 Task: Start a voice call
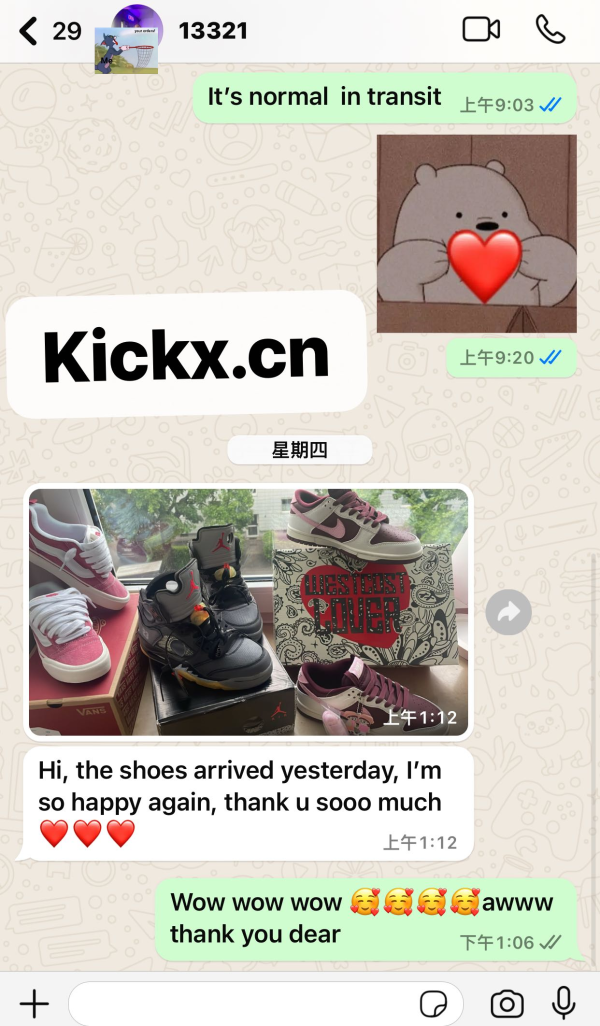click(x=550, y=29)
